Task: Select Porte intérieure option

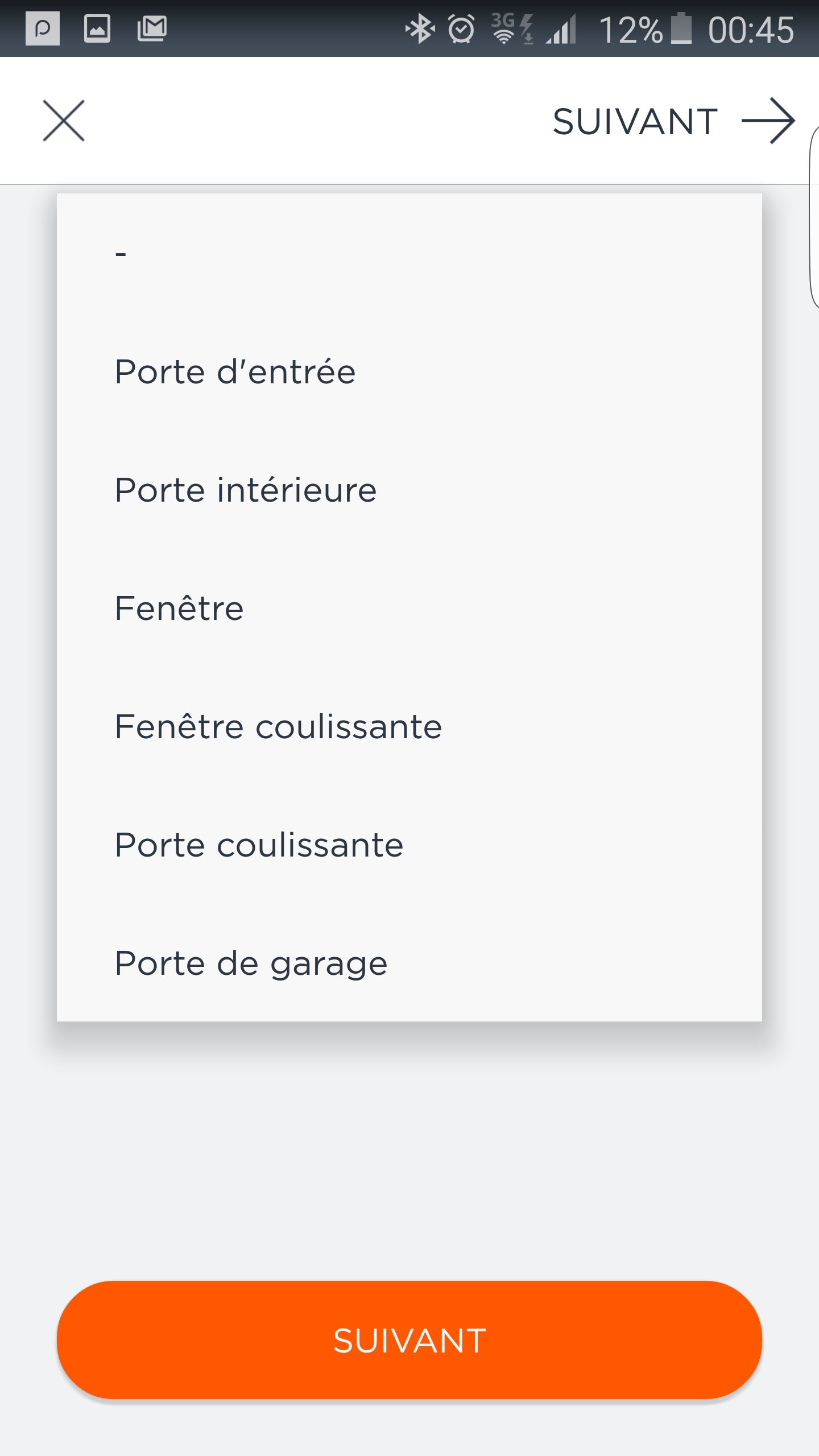Action: (x=409, y=490)
